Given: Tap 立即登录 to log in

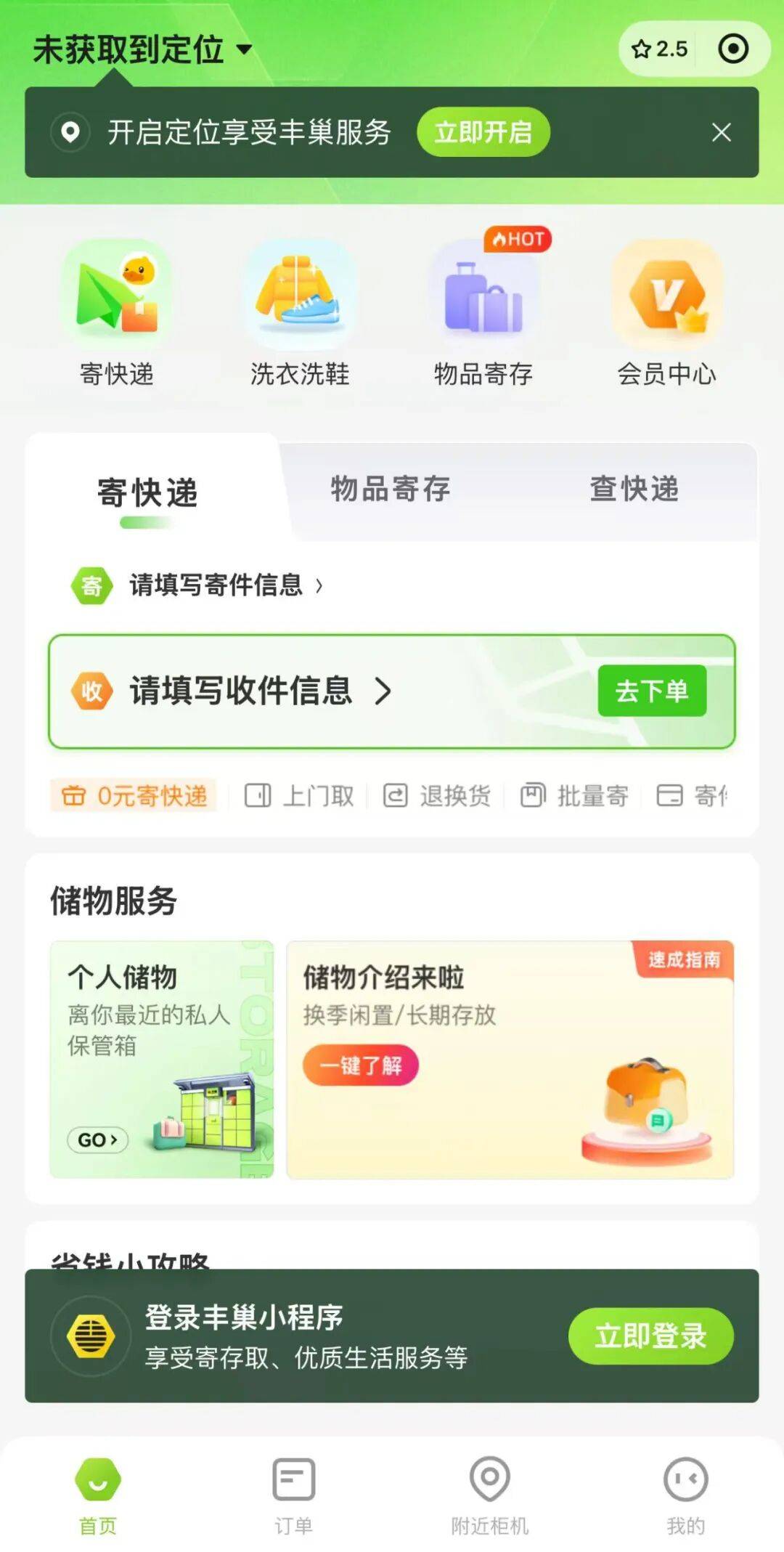Looking at the screenshot, I should pos(650,1335).
